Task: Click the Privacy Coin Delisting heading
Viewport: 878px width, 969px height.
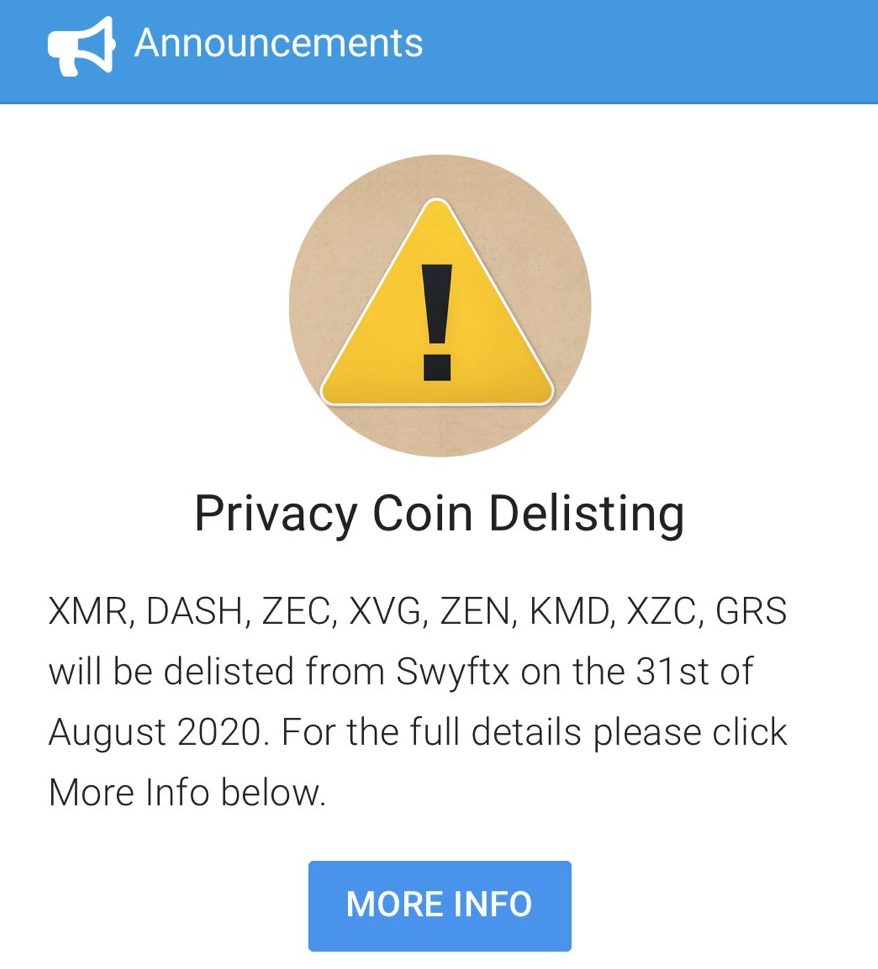Action: pyautogui.click(x=440, y=513)
